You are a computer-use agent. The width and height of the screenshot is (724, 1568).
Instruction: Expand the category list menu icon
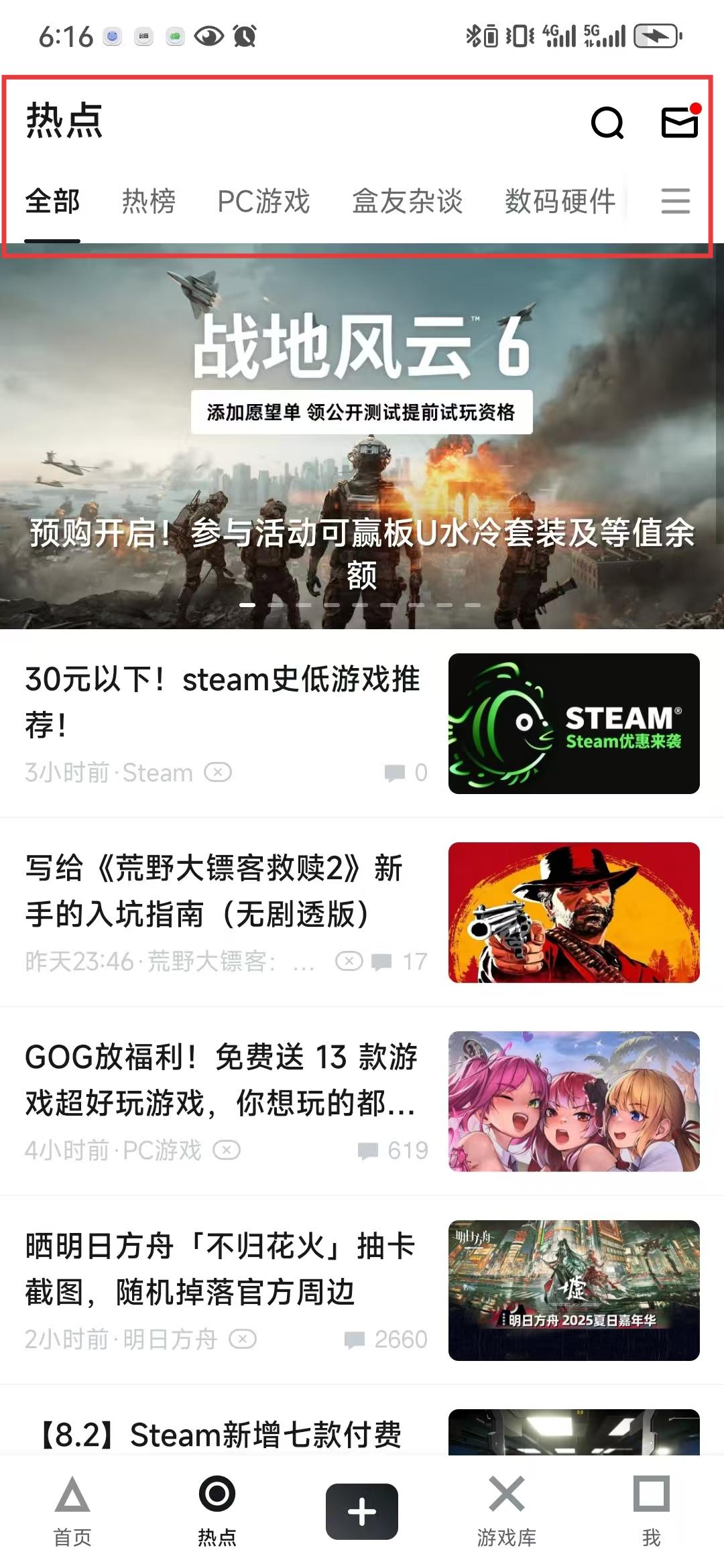click(675, 201)
